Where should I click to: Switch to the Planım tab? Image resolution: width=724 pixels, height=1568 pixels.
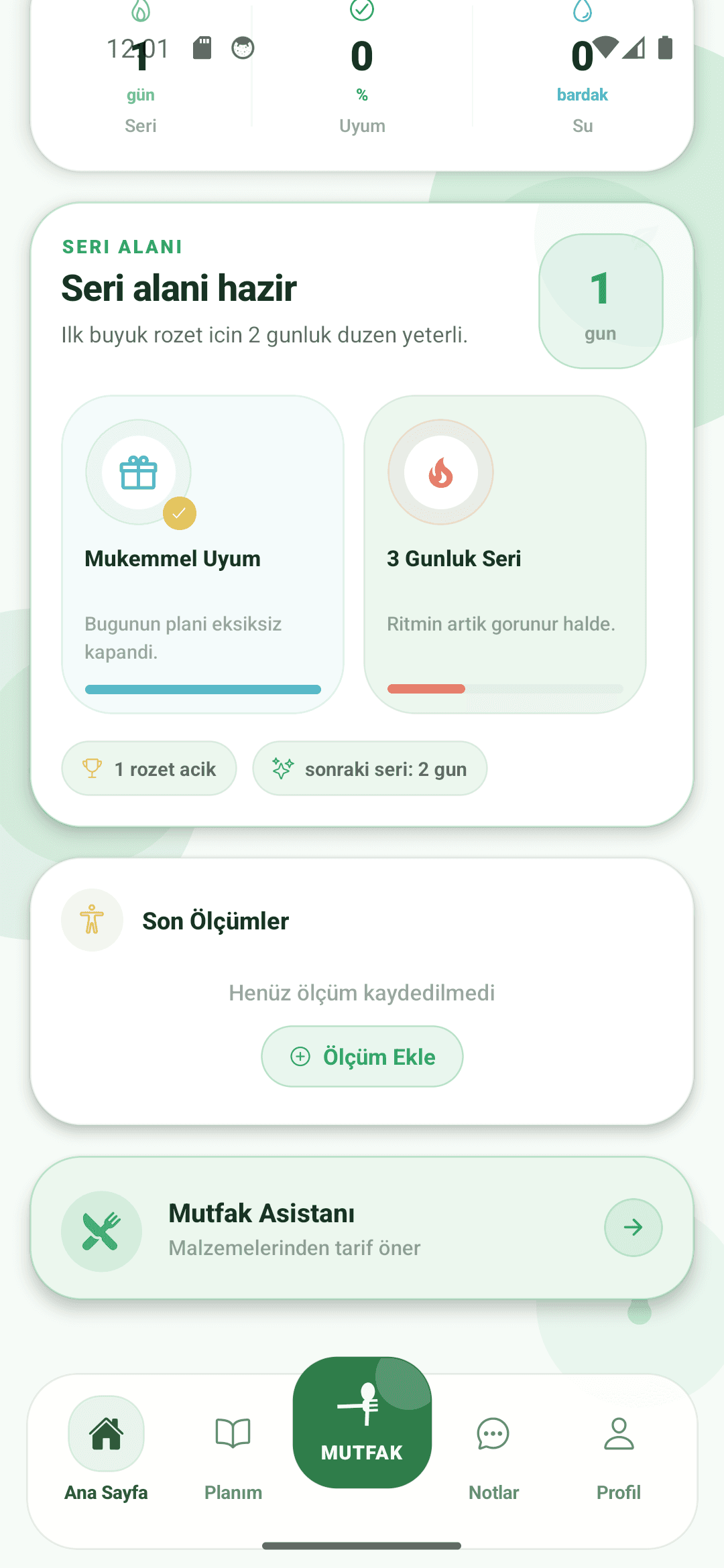coord(233,1447)
